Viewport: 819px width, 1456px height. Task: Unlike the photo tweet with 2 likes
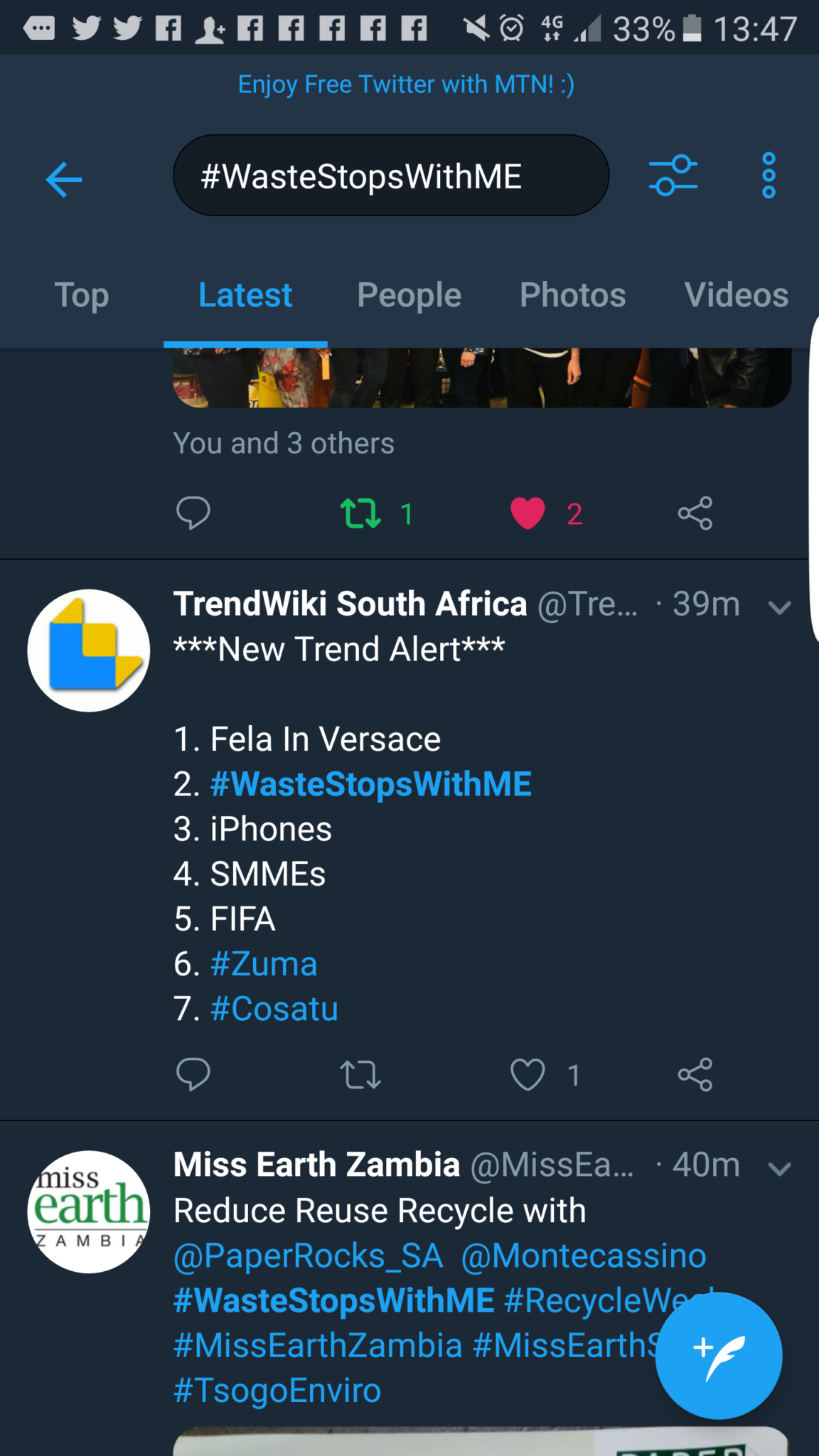click(x=528, y=513)
